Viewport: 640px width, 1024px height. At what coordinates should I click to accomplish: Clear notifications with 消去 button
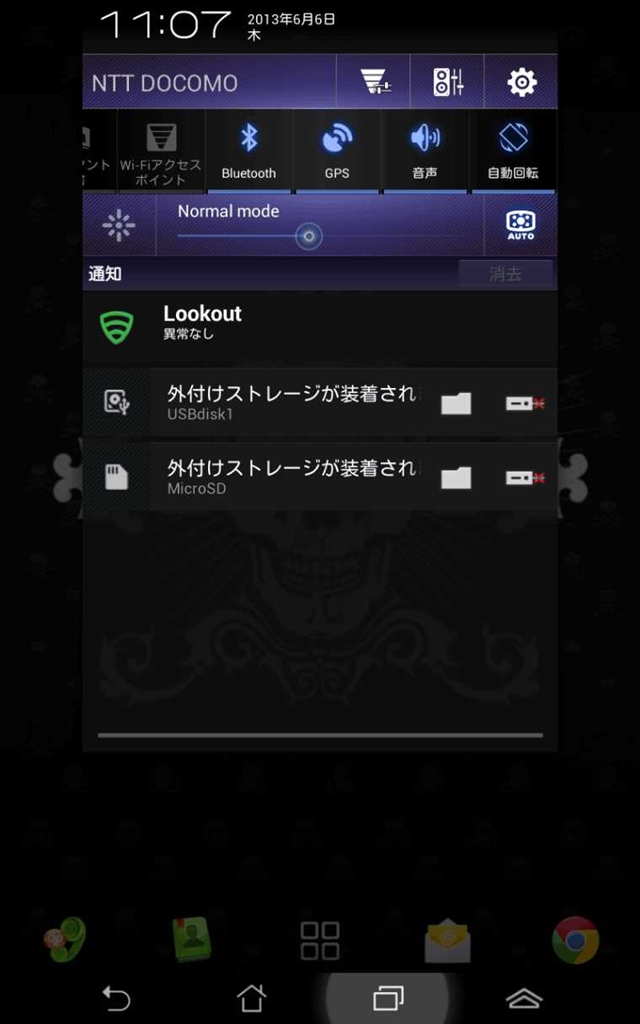point(505,274)
